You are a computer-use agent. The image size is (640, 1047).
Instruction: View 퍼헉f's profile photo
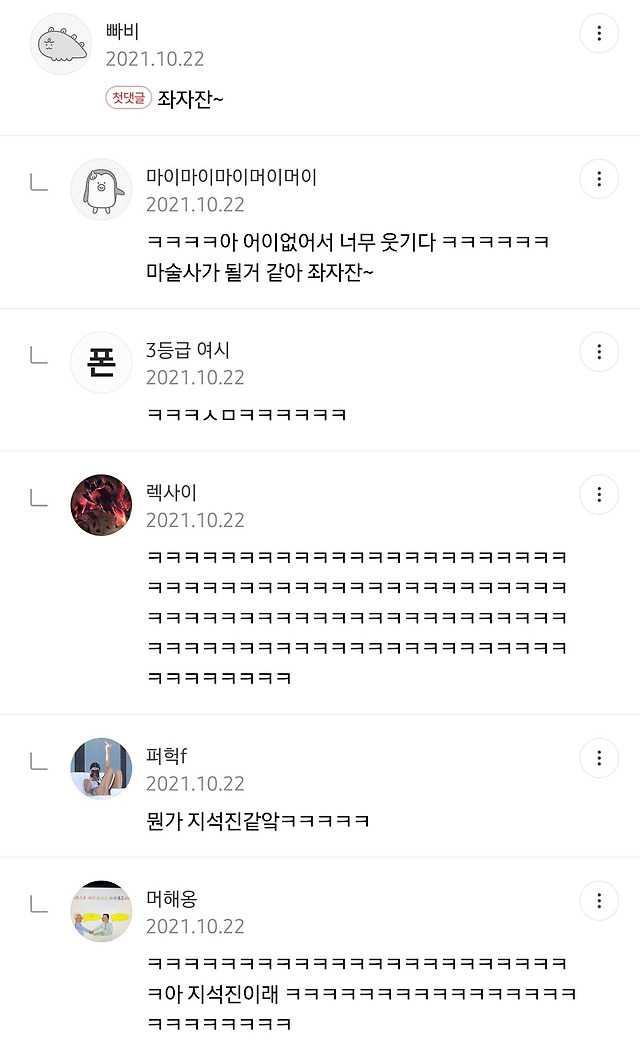coord(101,768)
